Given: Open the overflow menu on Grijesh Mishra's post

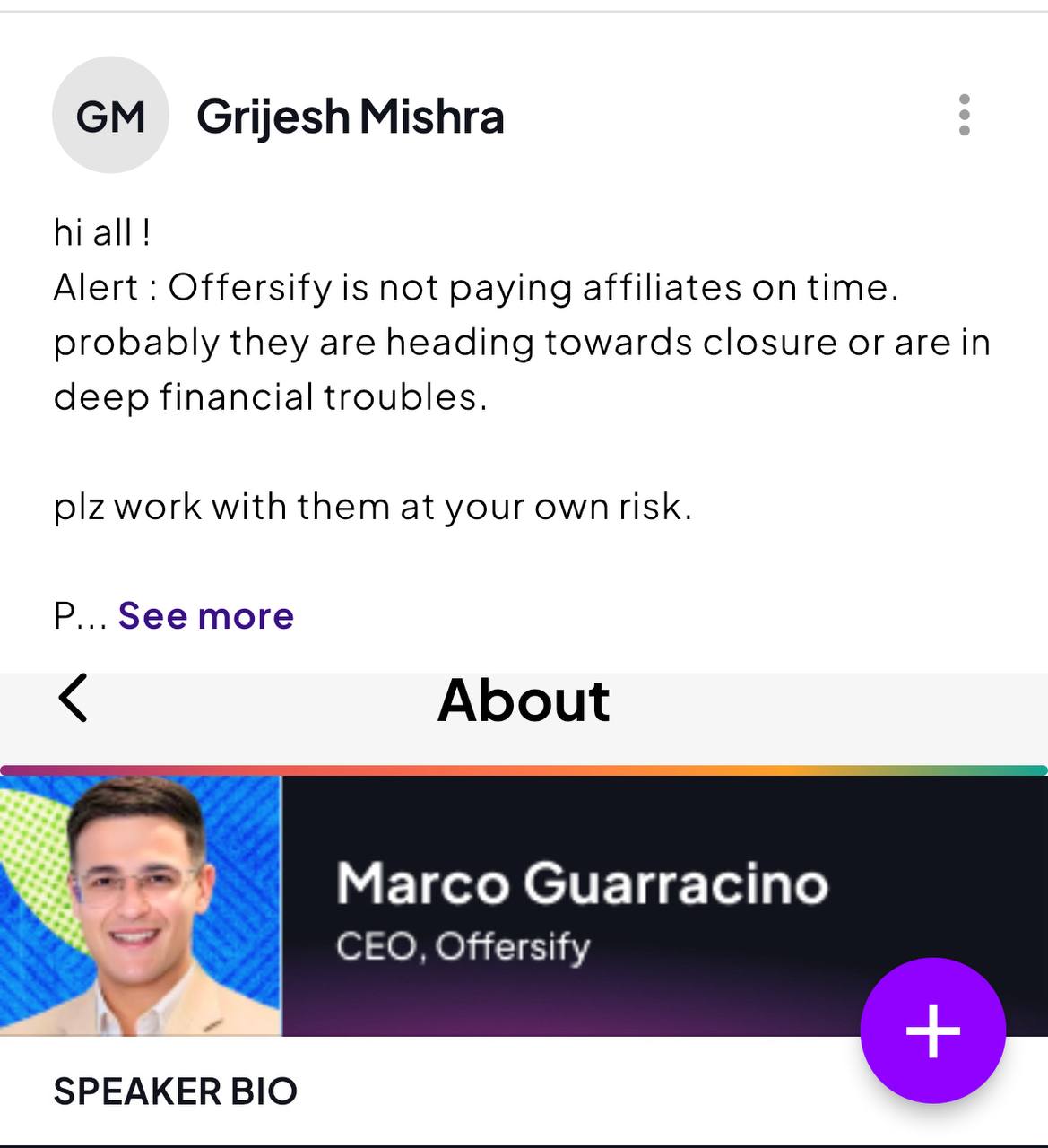Looking at the screenshot, I should 964,115.
